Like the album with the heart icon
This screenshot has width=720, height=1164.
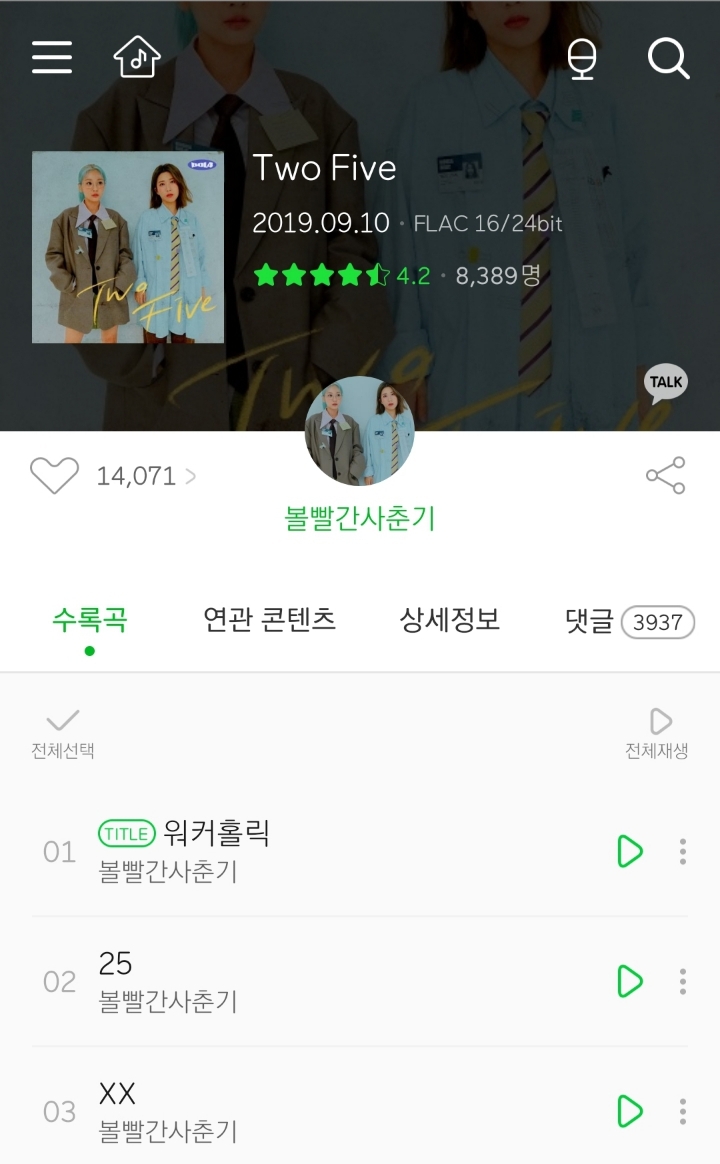pos(52,475)
